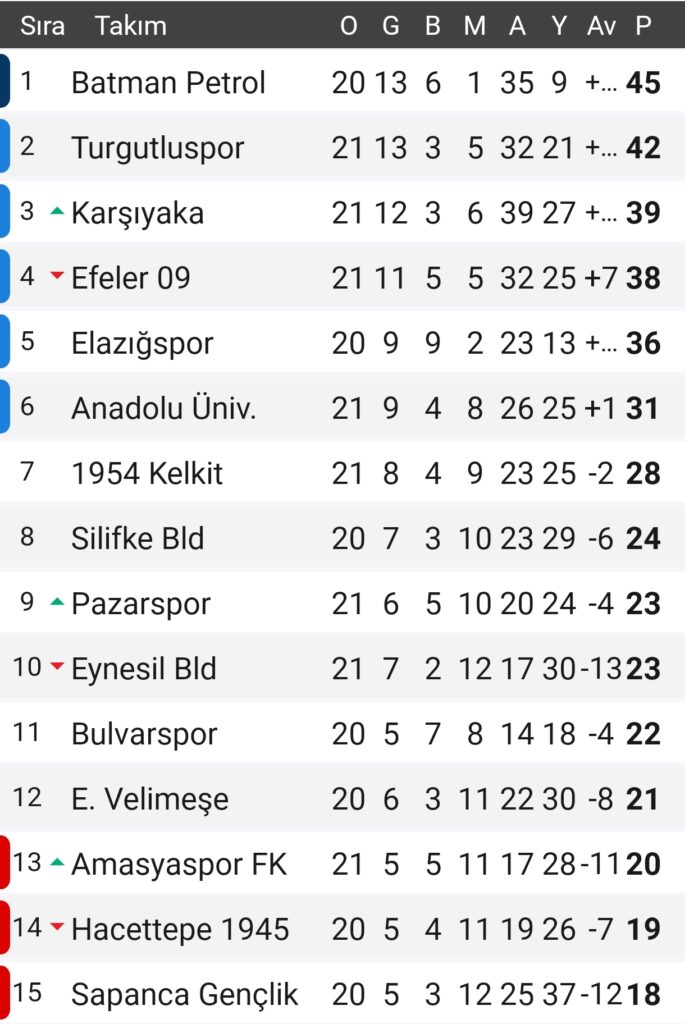Open Eynesil Bld team row
This screenshot has height=1024, width=685.
coord(144,669)
